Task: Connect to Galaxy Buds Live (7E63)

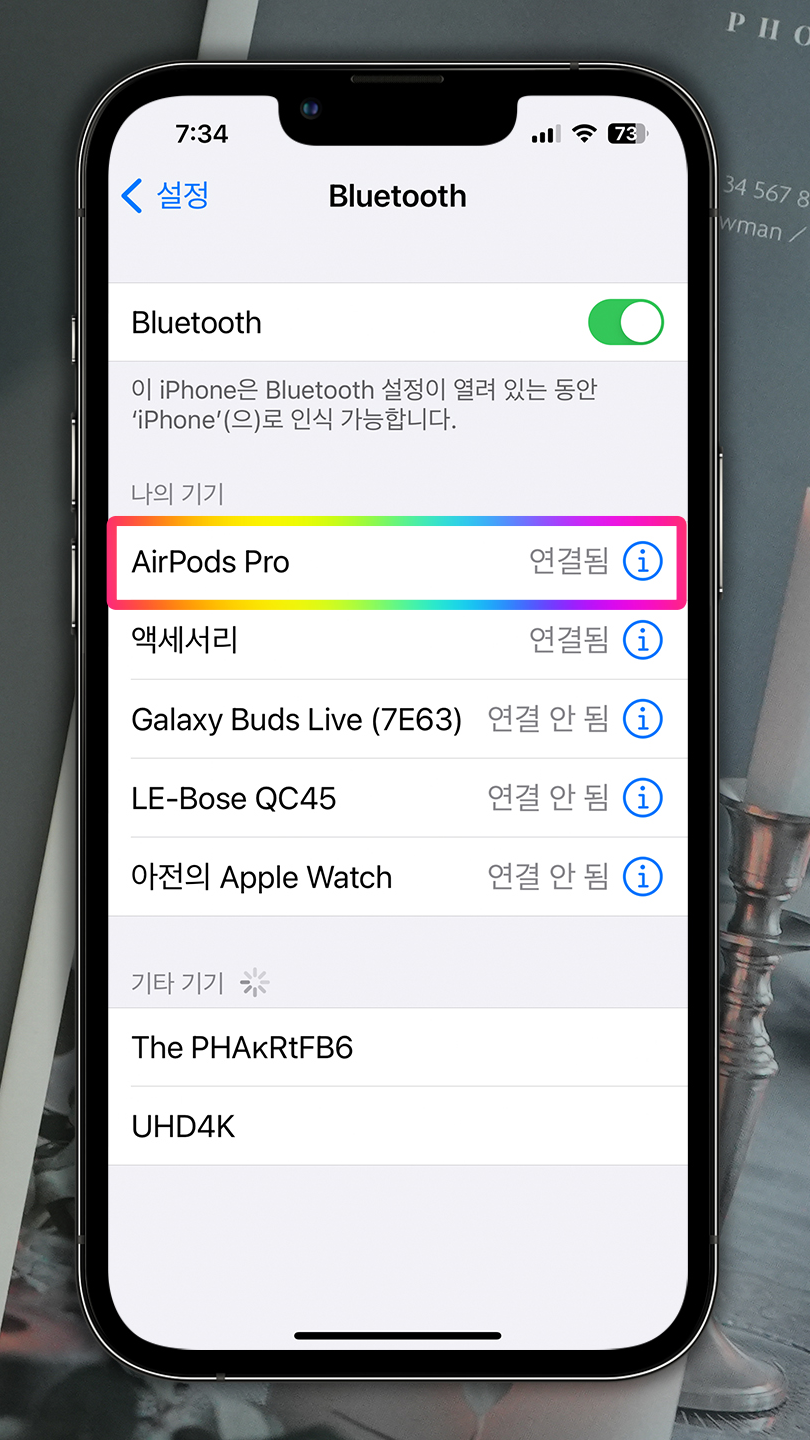Action: pyautogui.click(x=397, y=719)
